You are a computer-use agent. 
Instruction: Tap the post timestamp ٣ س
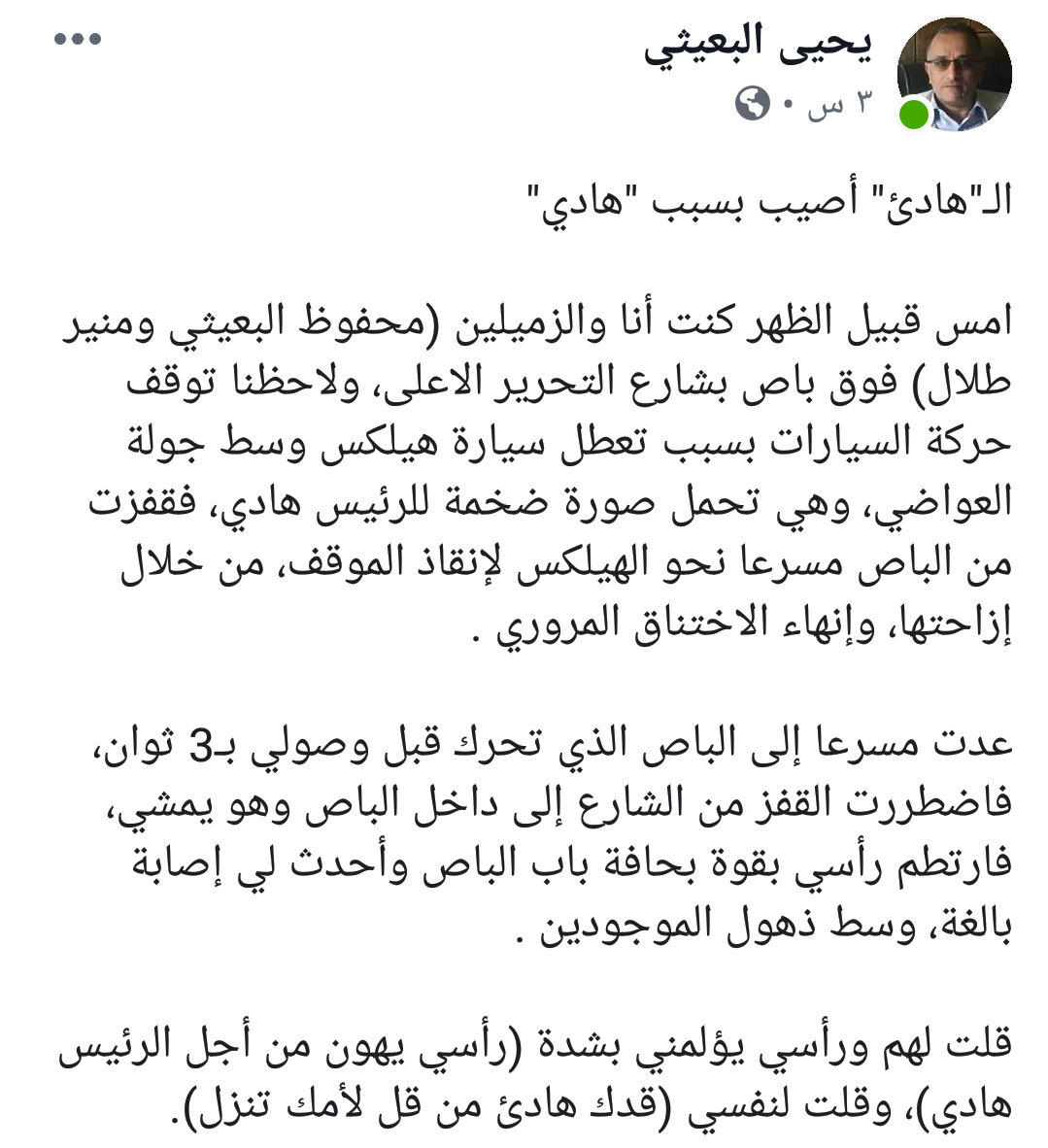click(x=841, y=104)
